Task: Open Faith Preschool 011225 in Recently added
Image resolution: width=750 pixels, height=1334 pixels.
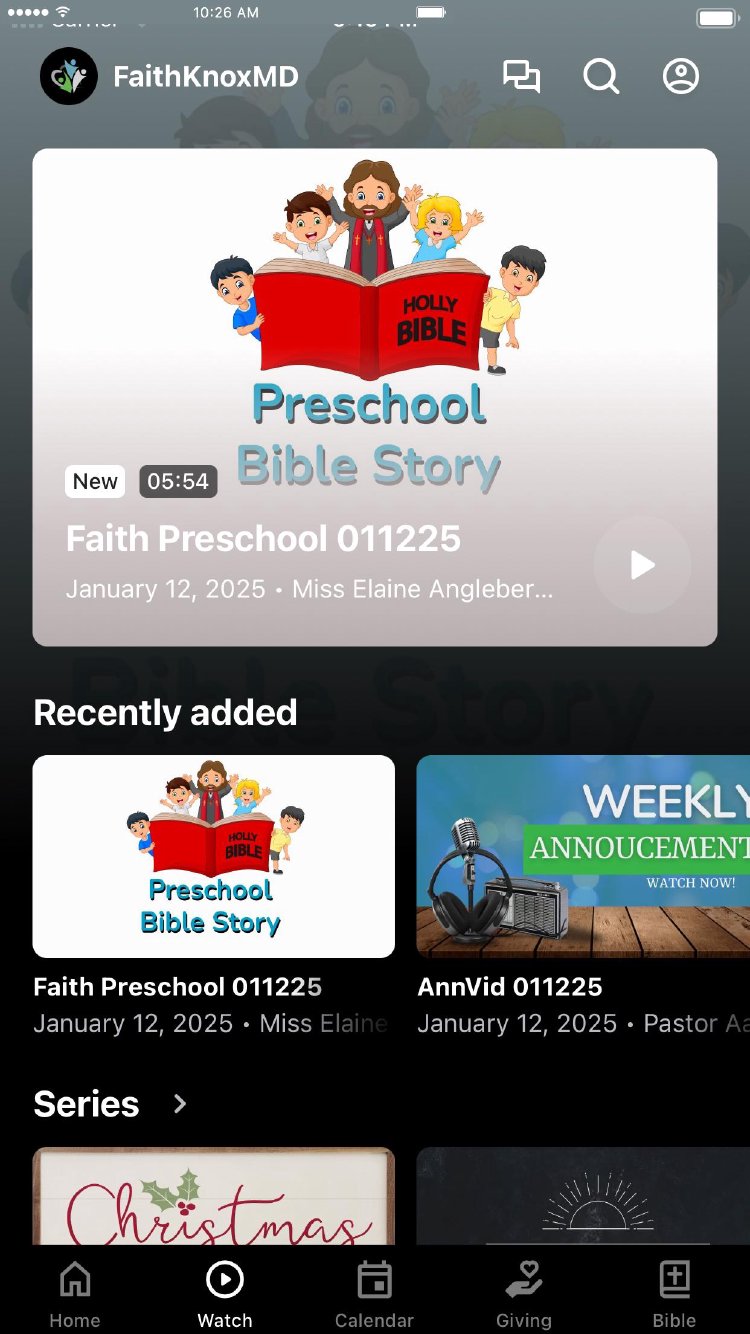Action: pos(213,856)
